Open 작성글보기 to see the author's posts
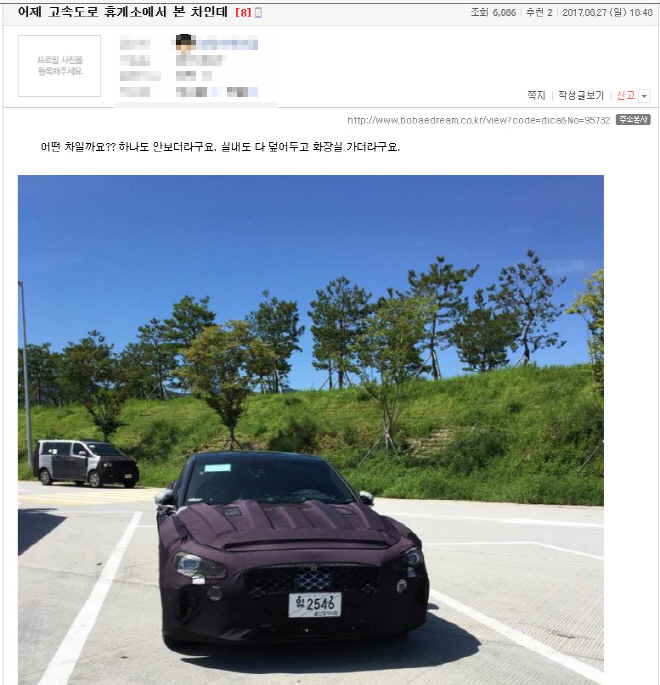Screen dimensions: 660x685 coord(580,95)
